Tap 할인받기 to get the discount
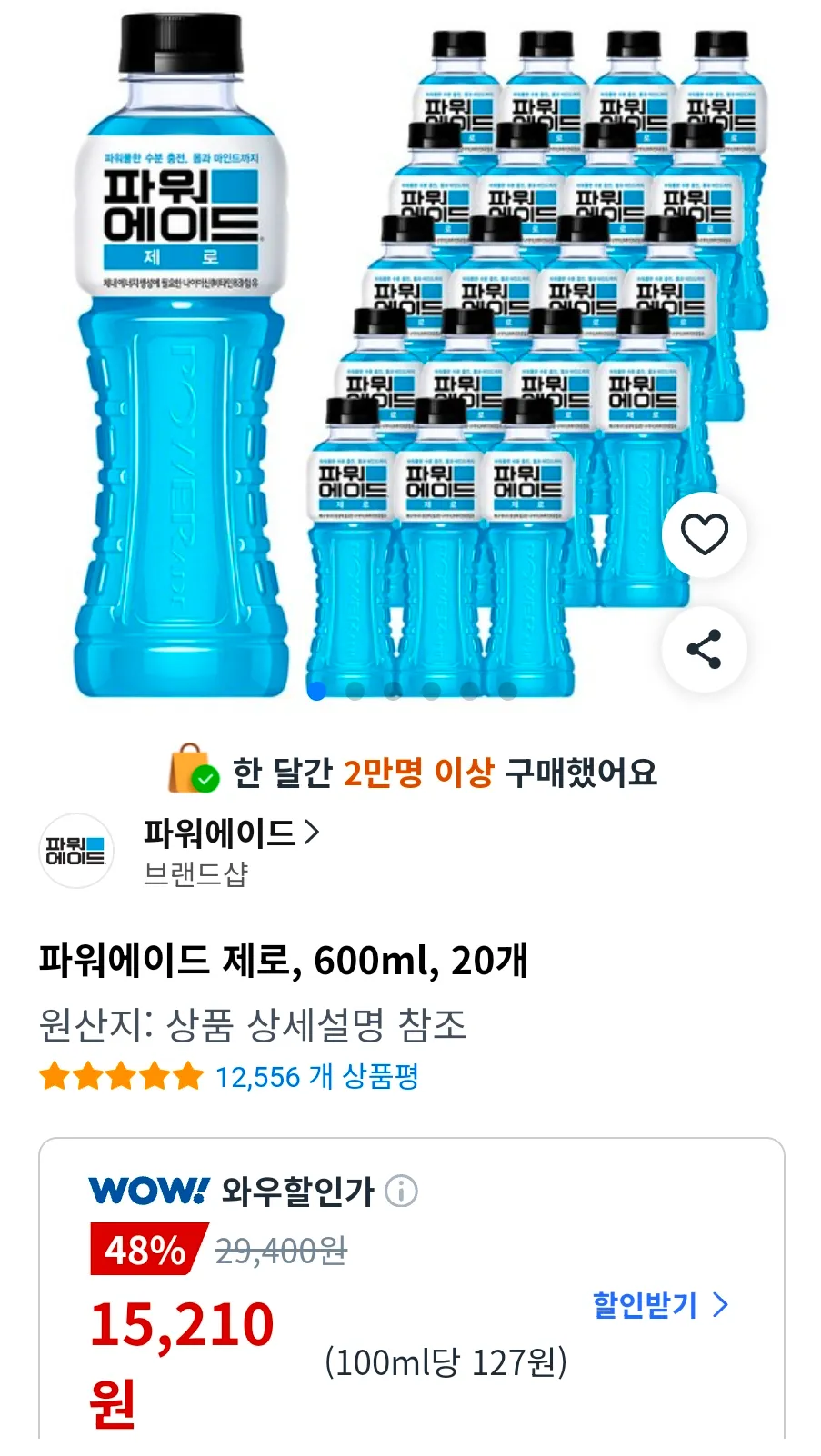This screenshot has width=821, height=1456. [661, 1305]
